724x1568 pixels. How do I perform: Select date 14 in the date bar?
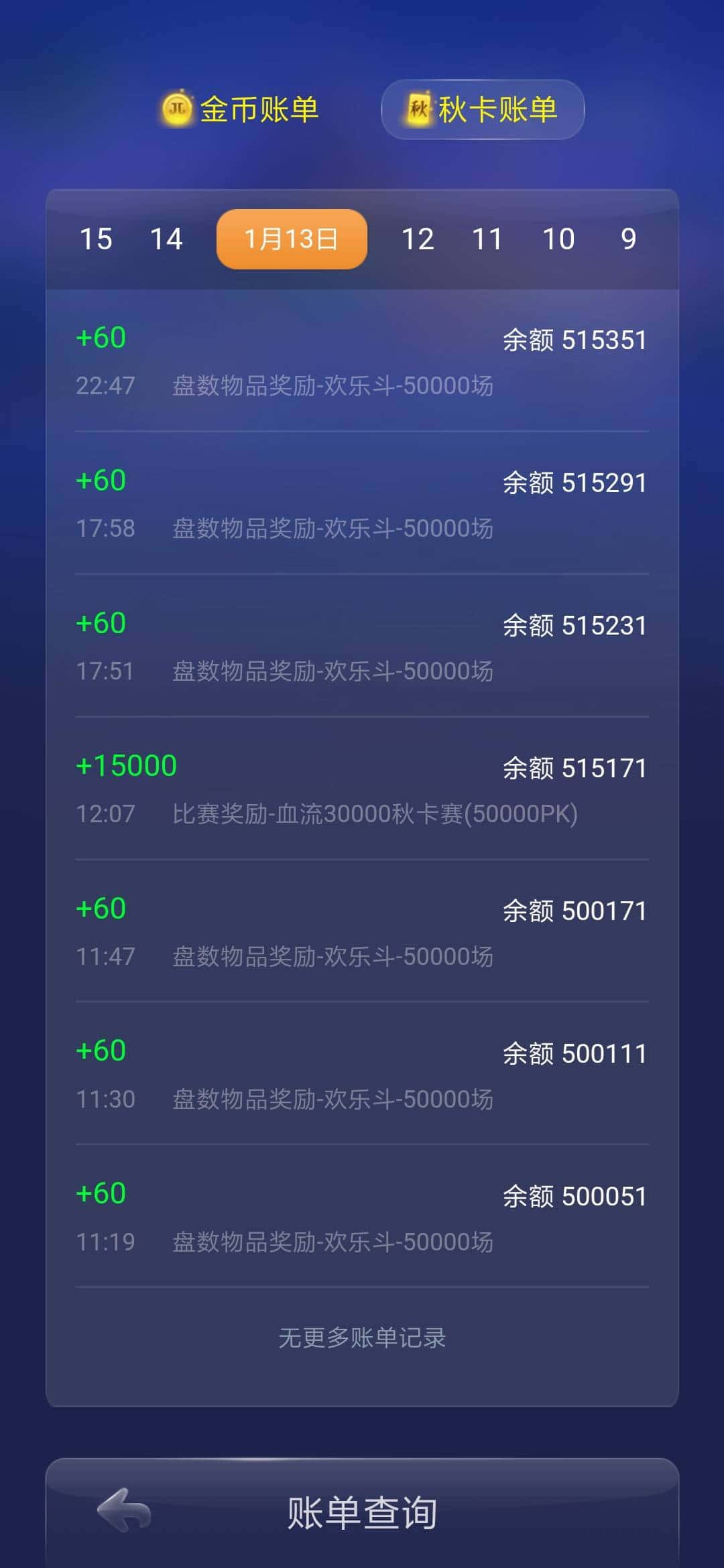(166, 239)
